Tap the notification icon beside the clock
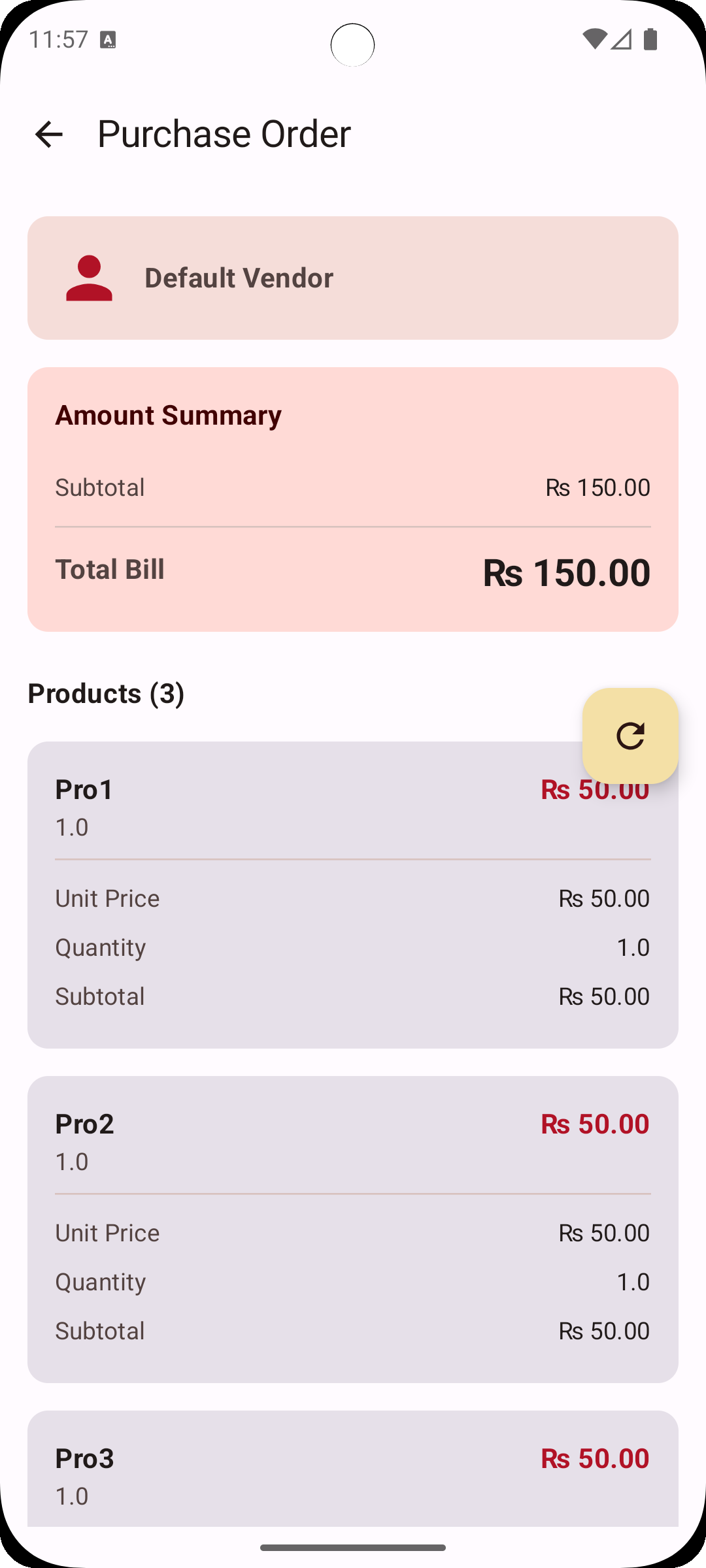The image size is (706, 1568). [108, 41]
